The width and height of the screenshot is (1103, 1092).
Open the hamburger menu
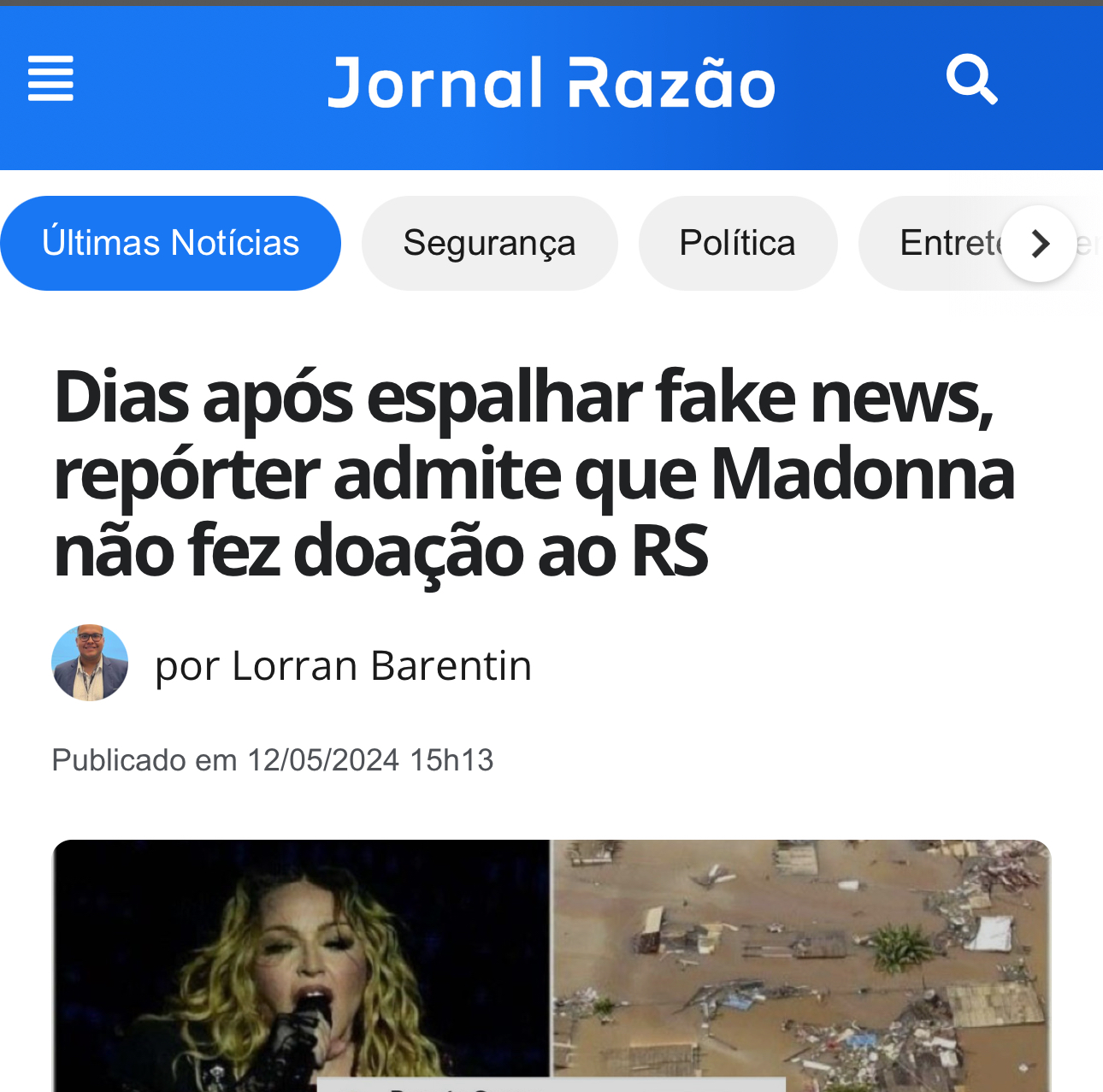tap(50, 79)
